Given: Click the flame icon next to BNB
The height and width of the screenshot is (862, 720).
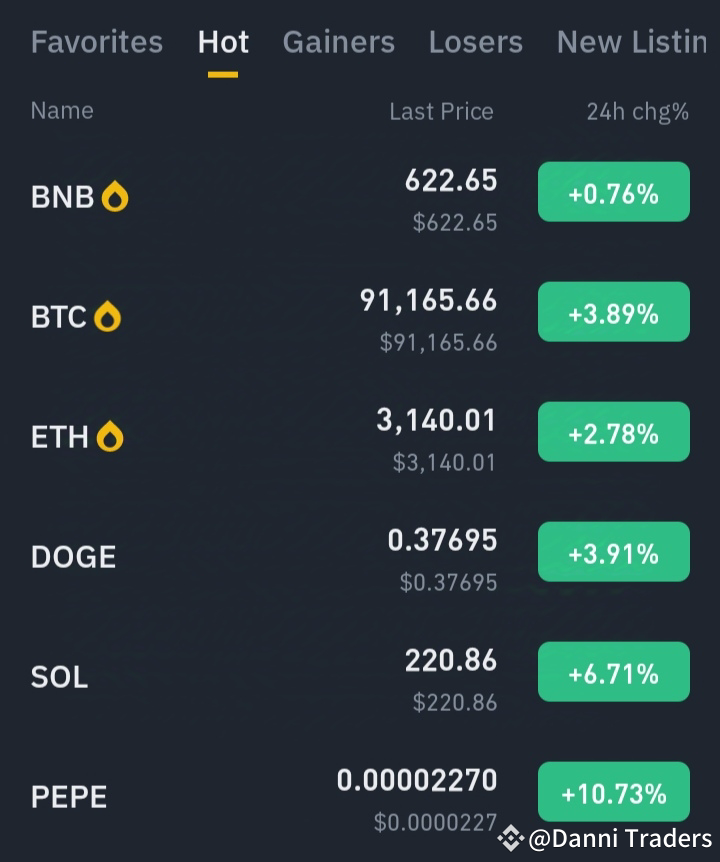Looking at the screenshot, I should pos(115,197).
